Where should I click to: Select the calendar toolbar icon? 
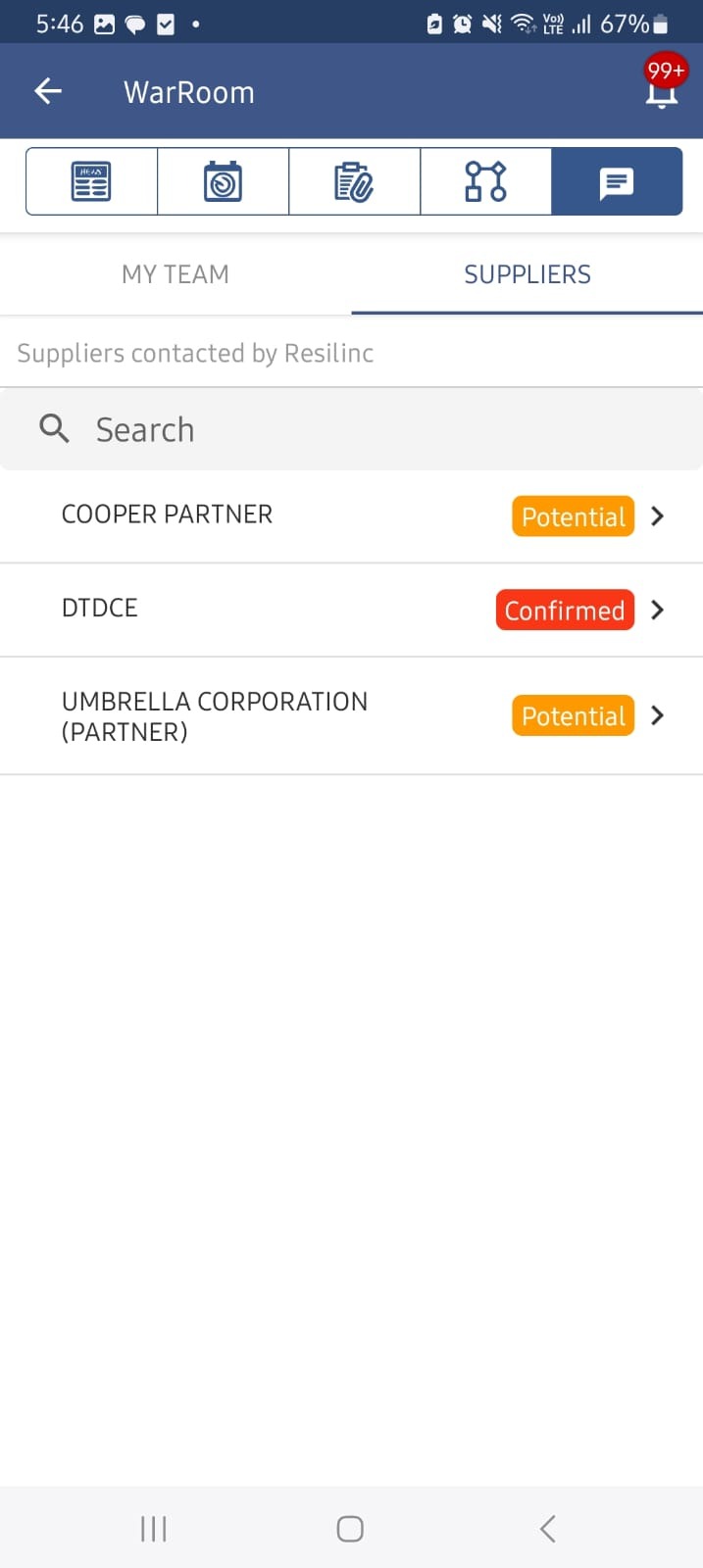point(223,181)
